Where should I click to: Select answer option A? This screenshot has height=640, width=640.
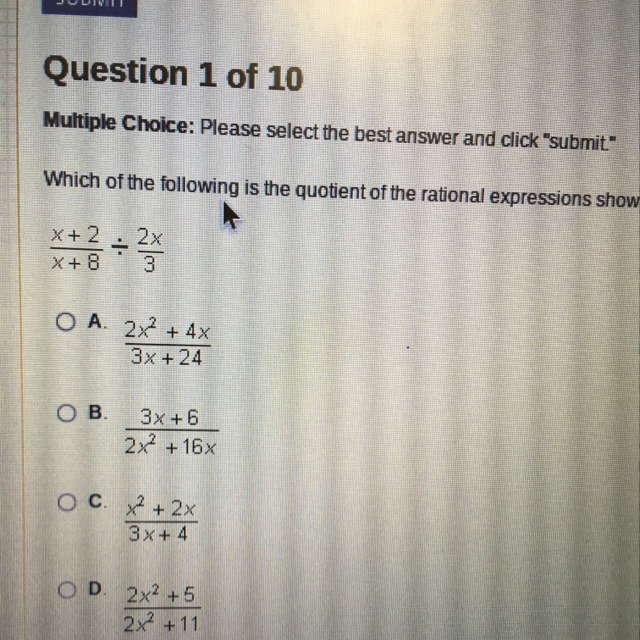tap(66, 322)
